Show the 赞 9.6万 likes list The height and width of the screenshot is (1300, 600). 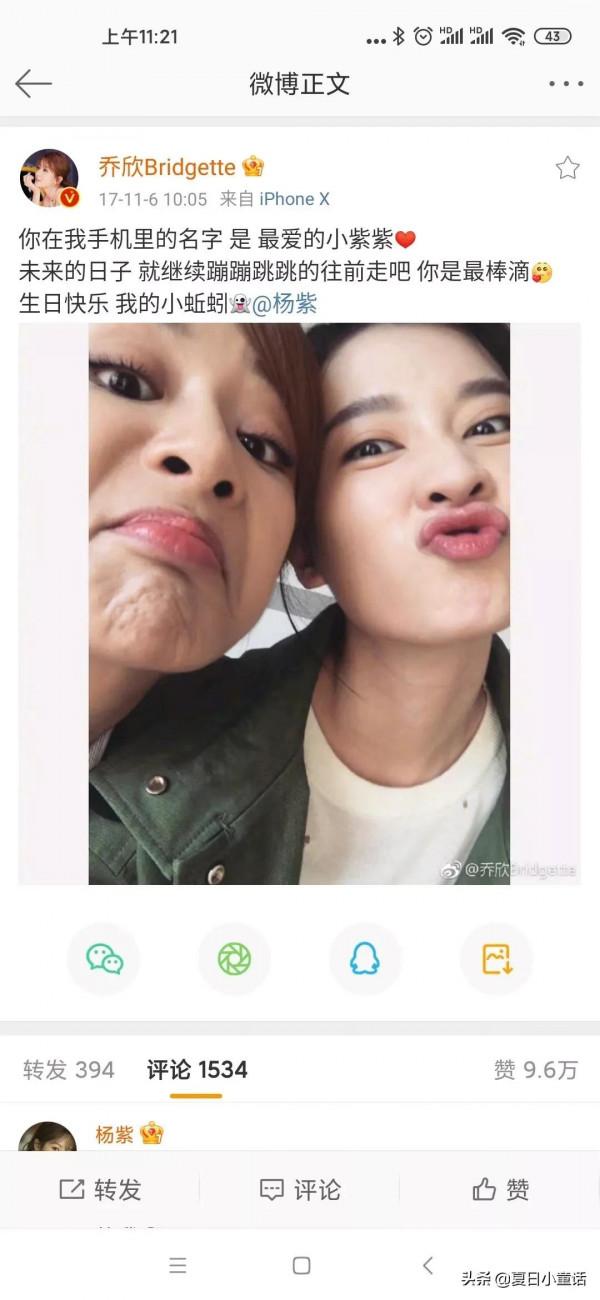click(535, 1070)
